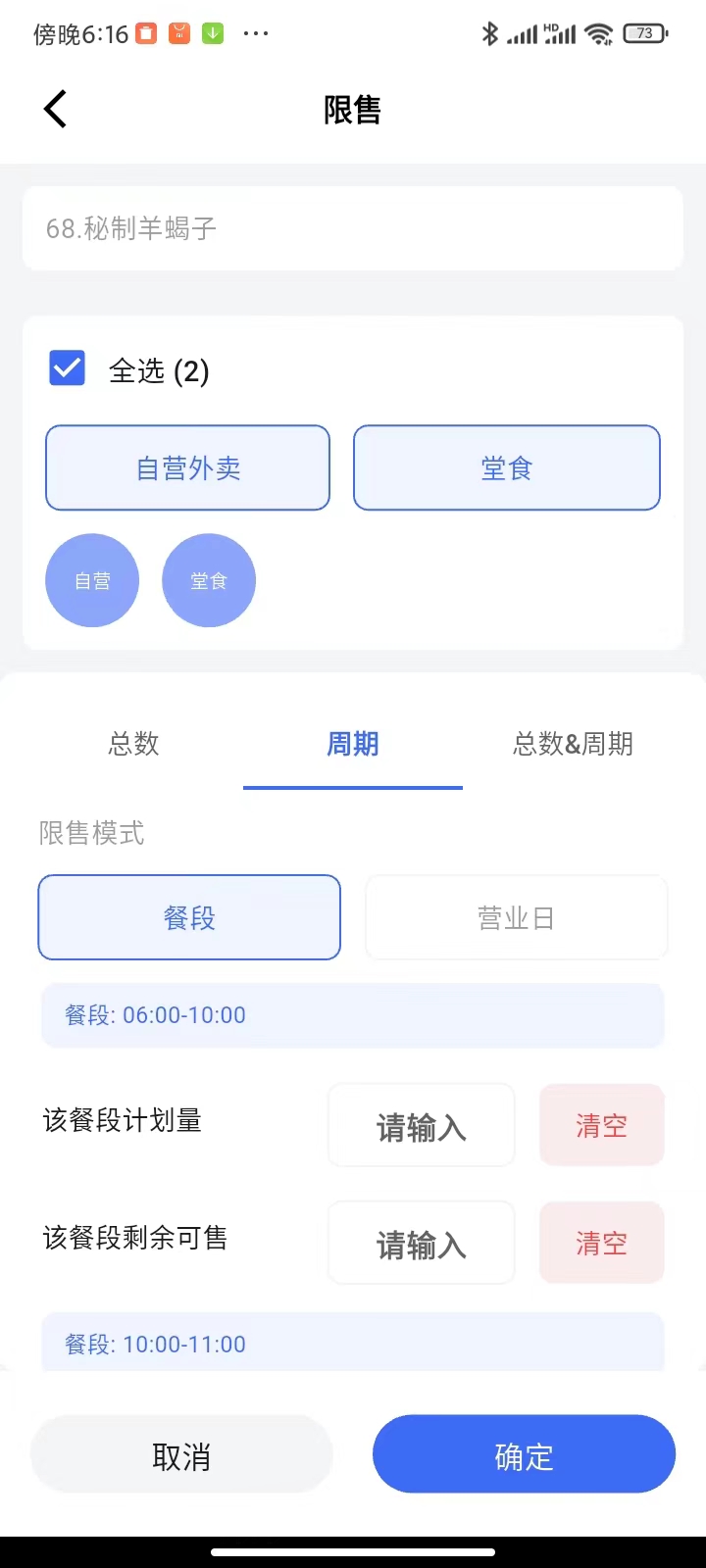Switch to the 总数 tab
Viewport: 706px width, 1568px height.
click(x=133, y=744)
